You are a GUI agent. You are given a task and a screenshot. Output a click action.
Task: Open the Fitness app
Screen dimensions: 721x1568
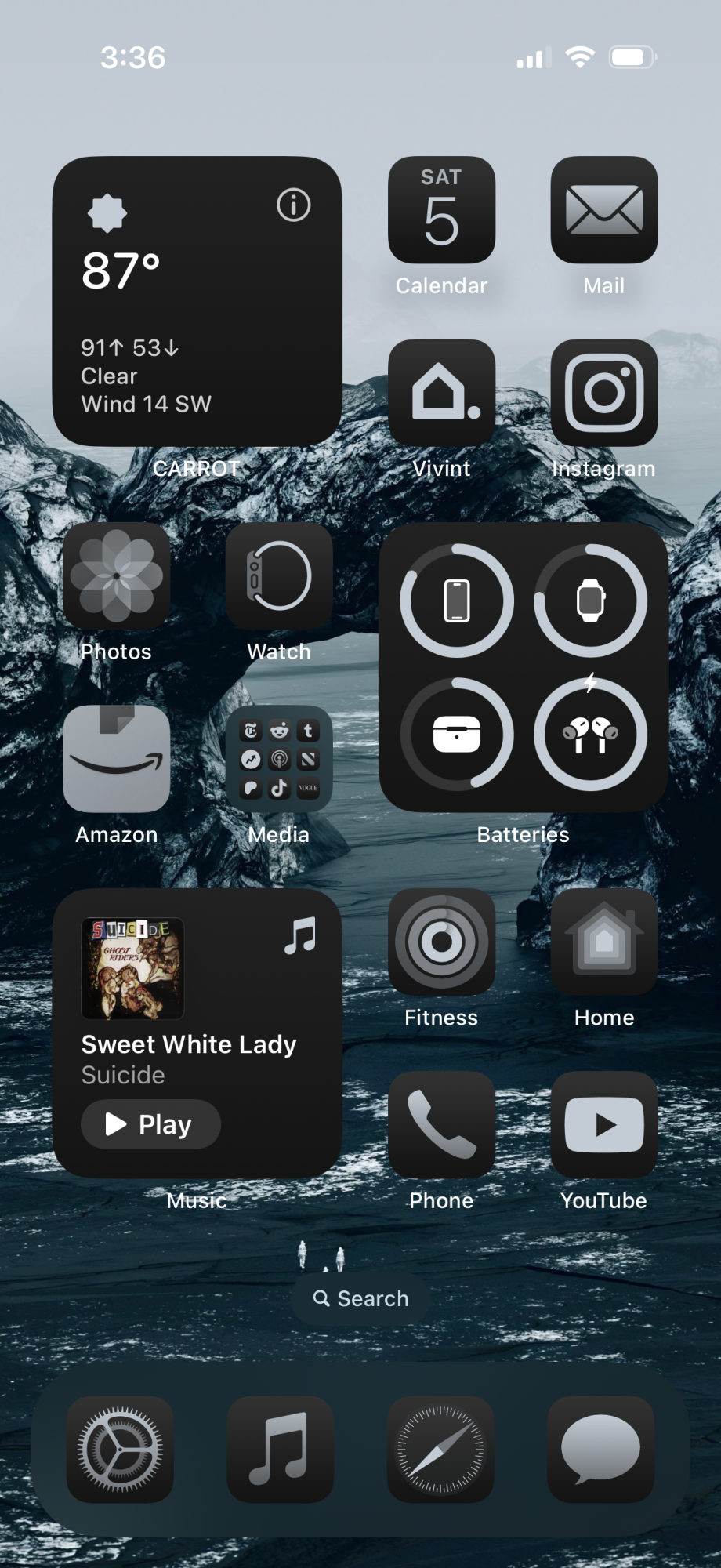[x=441, y=942]
